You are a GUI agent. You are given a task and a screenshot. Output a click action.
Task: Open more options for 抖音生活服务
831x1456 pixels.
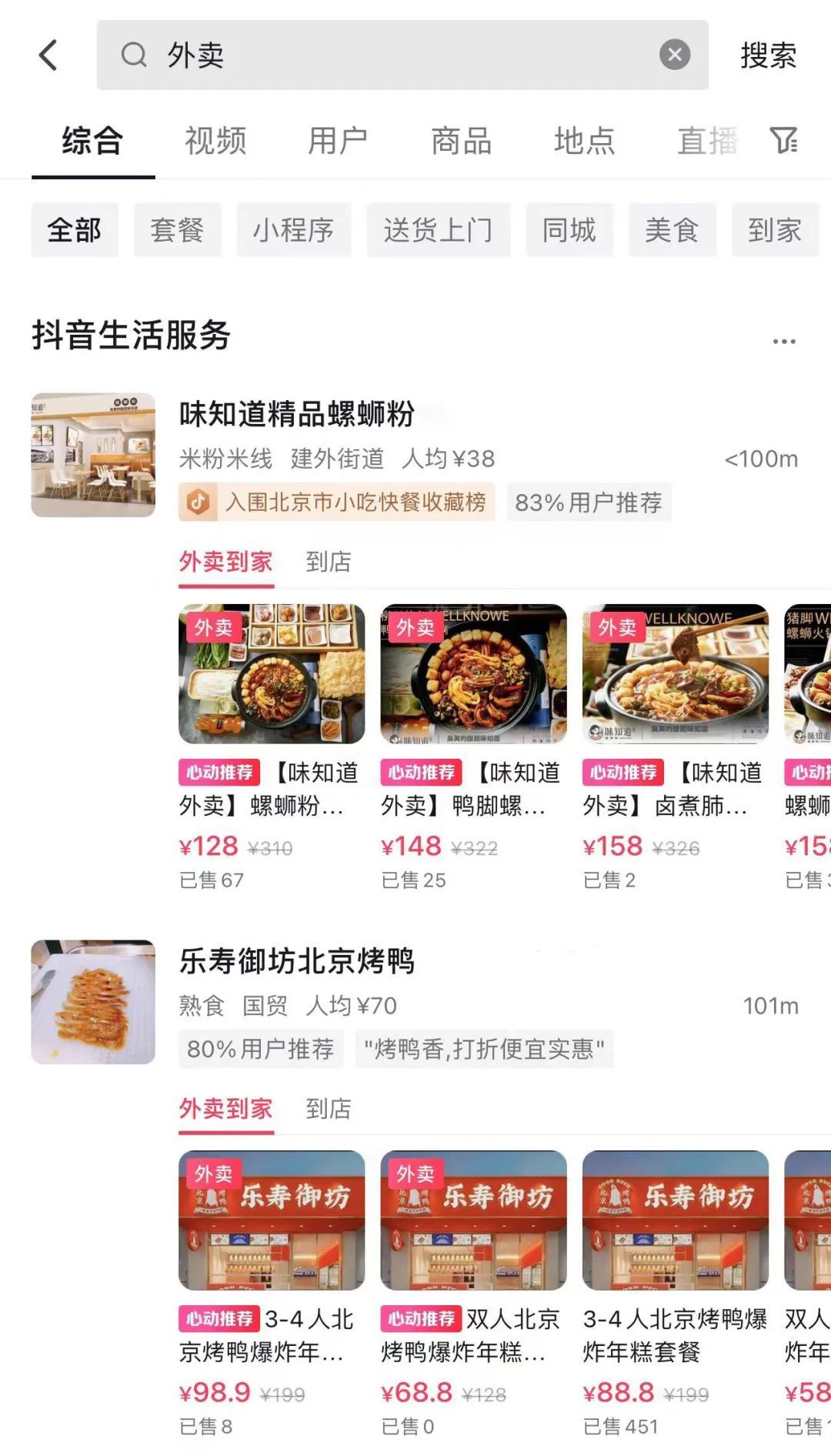click(783, 341)
